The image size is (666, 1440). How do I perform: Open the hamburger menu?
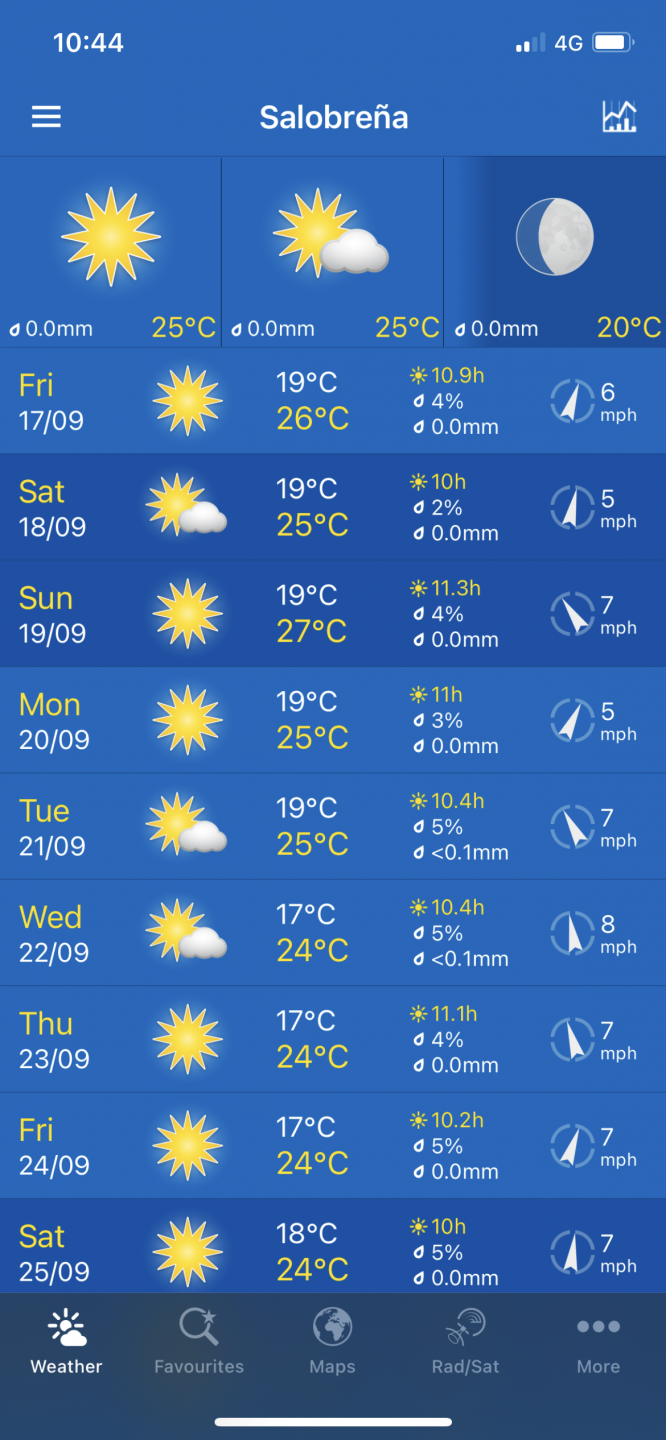click(x=46, y=117)
